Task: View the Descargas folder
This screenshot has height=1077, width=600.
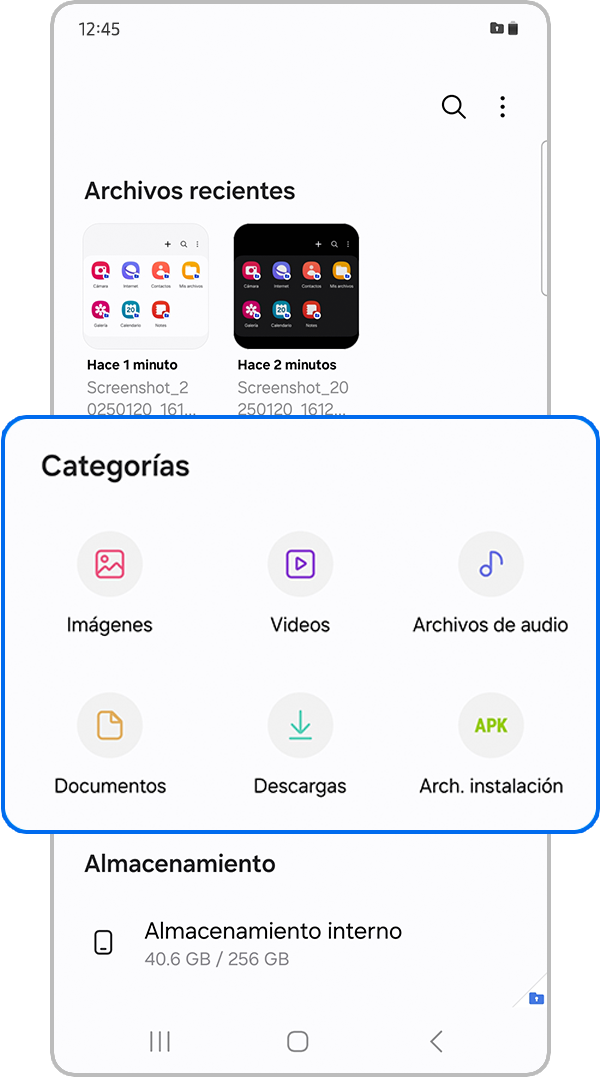Action: tap(300, 726)
